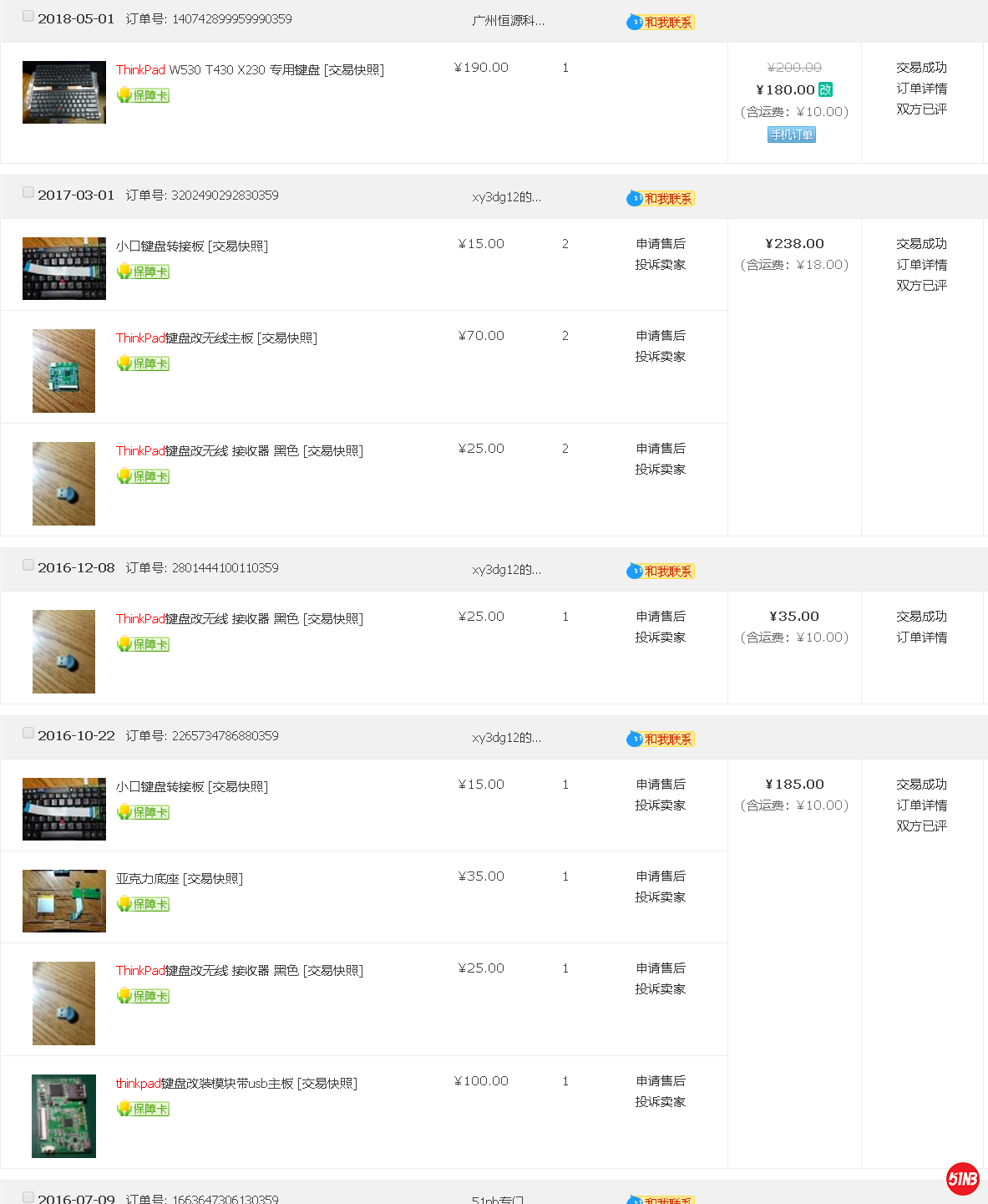Screen dimensions: 988x1204
Task: Open the 广州恒源科 shop link
Action: (508, 21)
